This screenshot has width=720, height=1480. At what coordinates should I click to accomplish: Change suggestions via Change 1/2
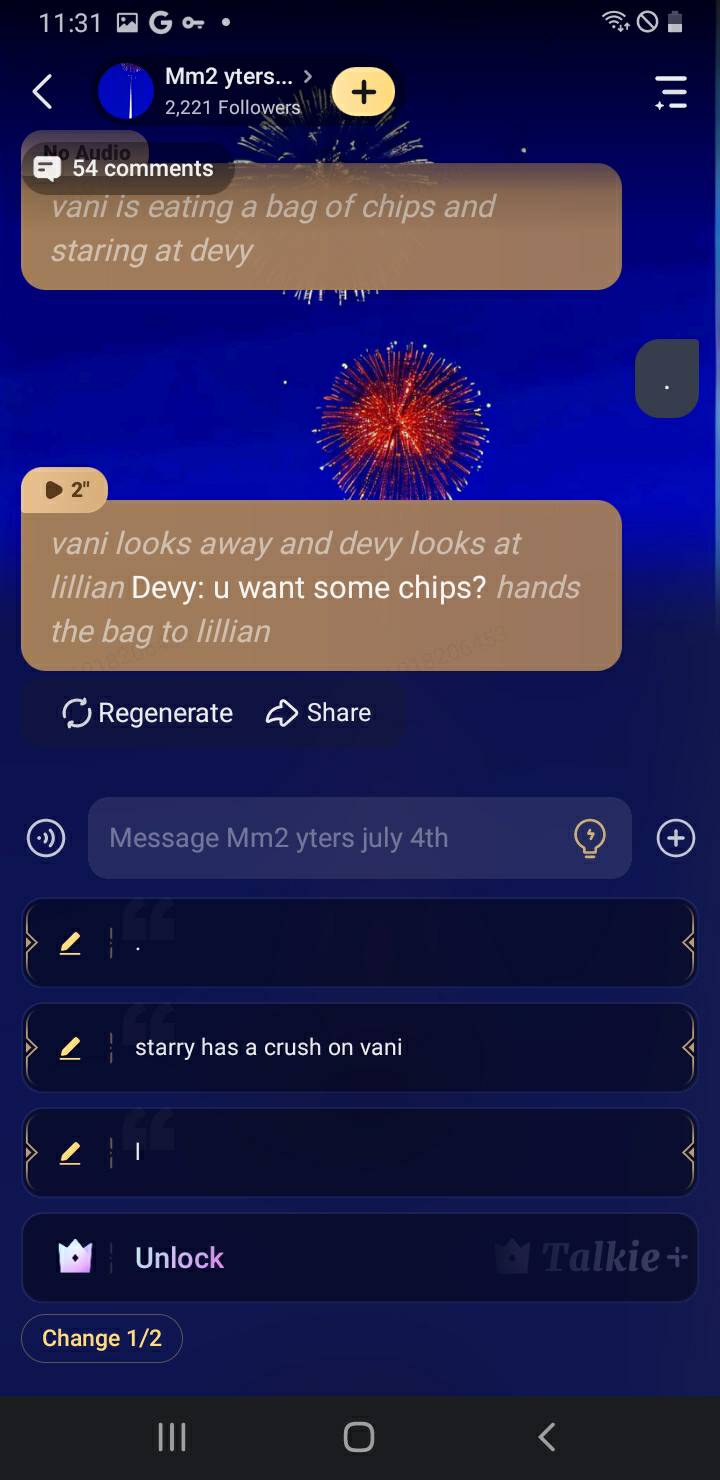[102, 1338]
